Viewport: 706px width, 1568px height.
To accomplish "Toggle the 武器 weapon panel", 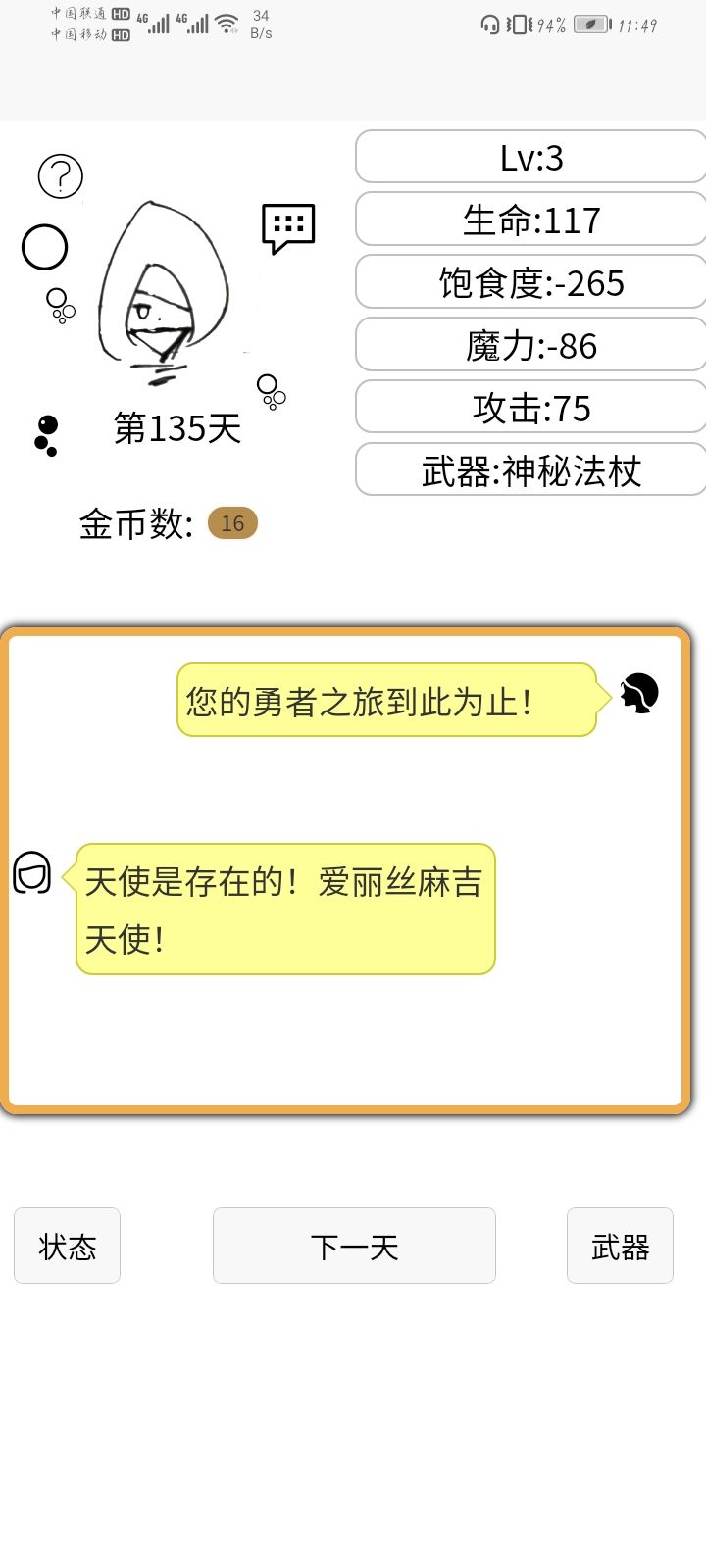I will point(620,1246).
